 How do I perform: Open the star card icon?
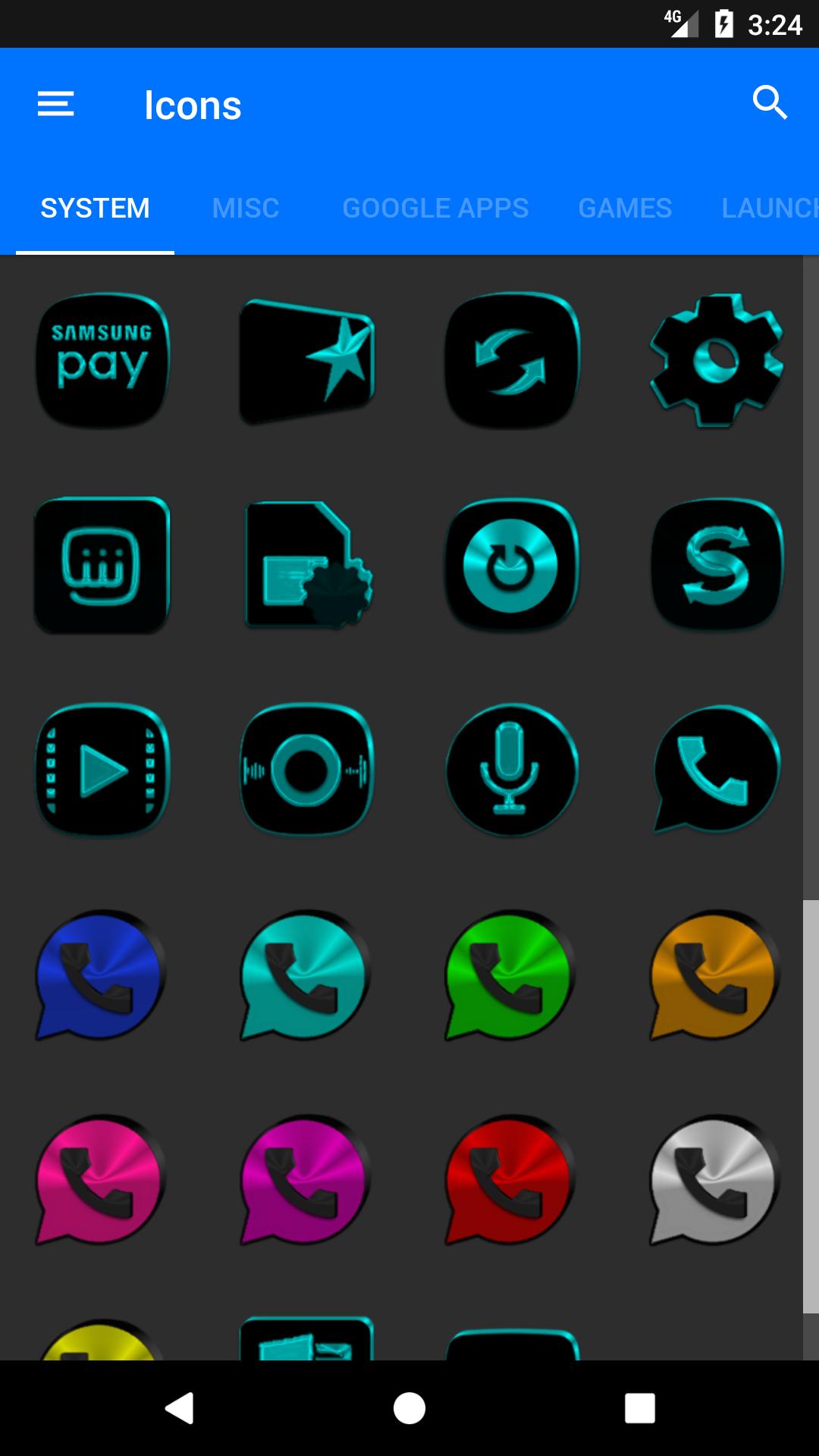tap(307, 361)
